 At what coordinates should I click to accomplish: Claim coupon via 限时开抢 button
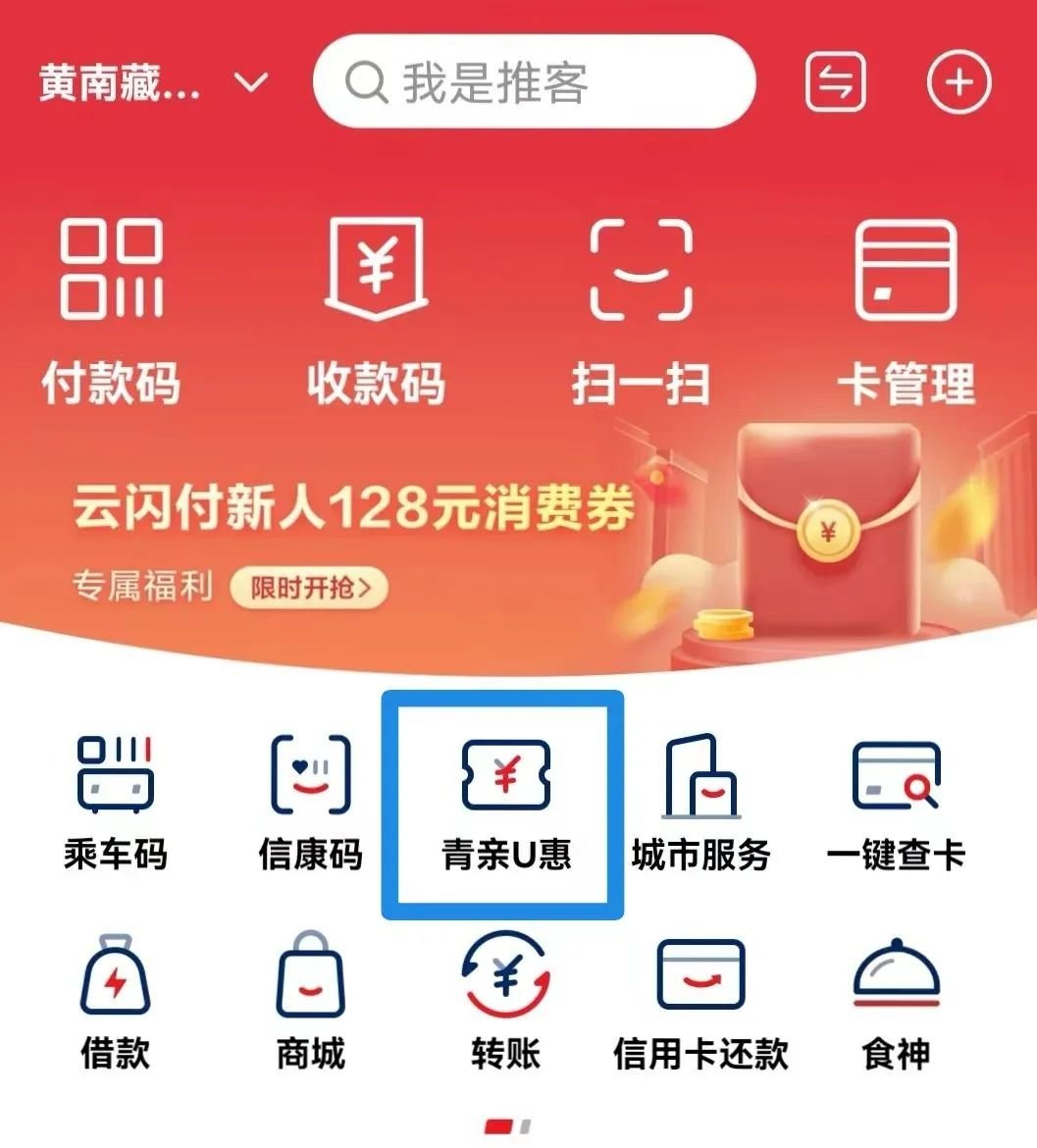[309, 589]
